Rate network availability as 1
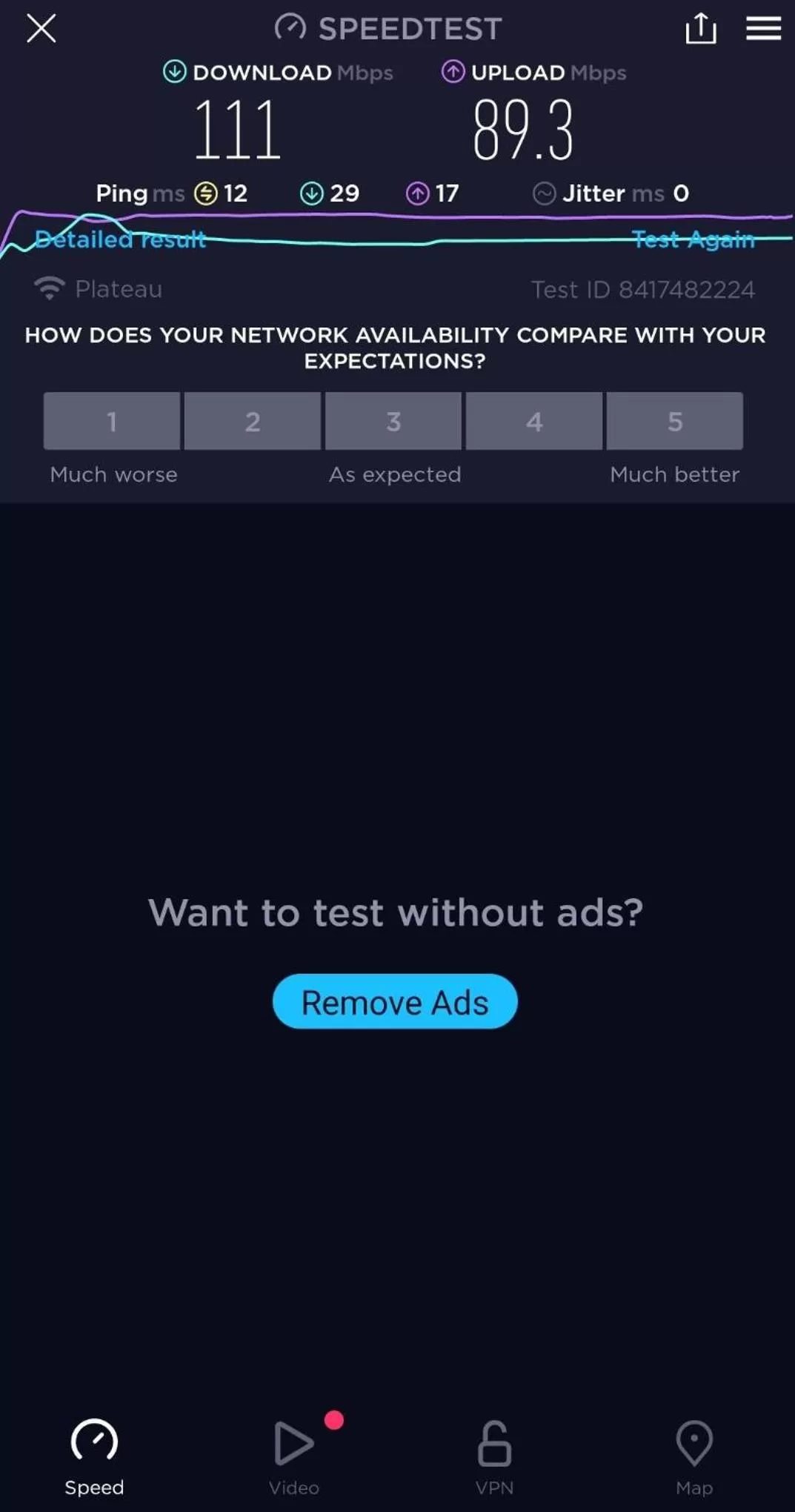This screenshot has width=795, height=1512. pos(112,421)
